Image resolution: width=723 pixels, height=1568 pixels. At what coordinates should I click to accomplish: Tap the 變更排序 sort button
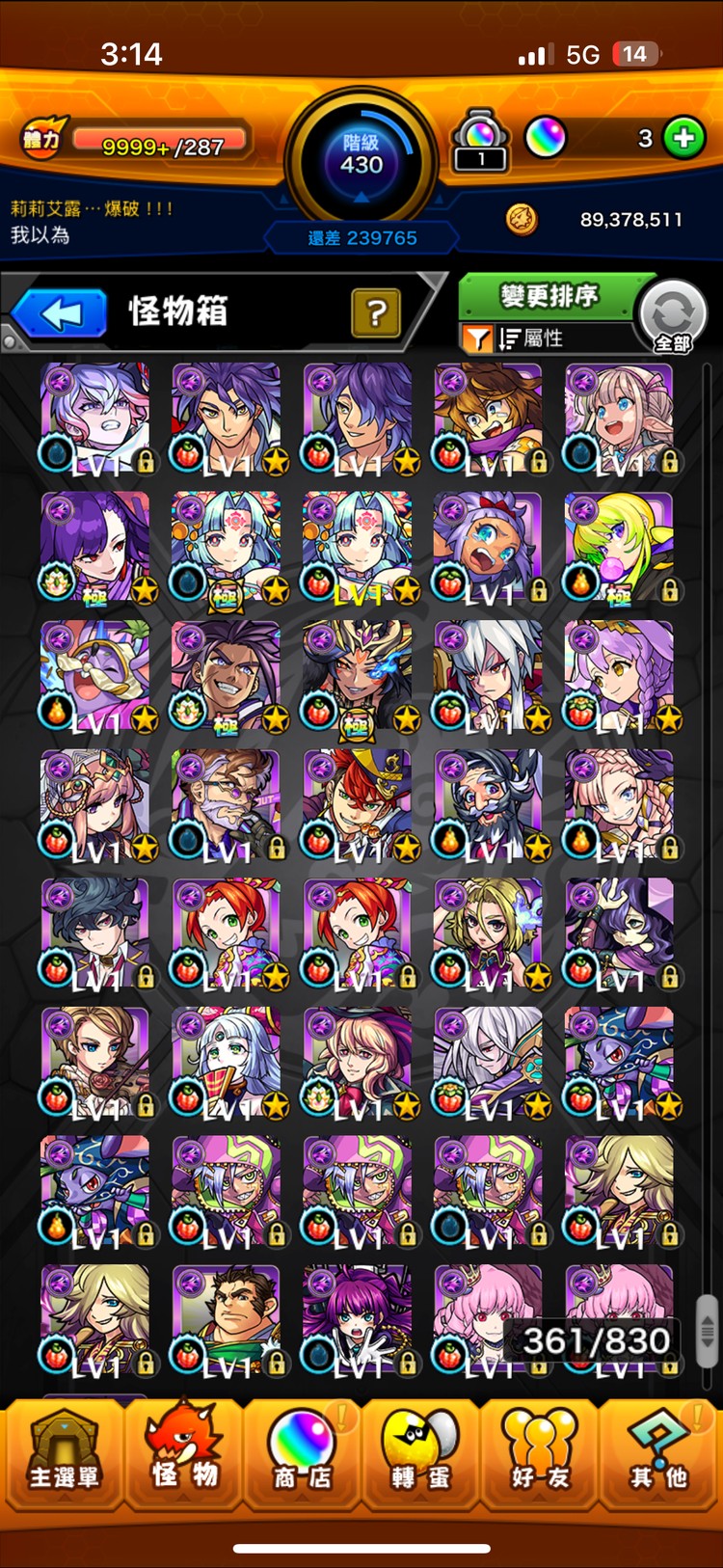pyautogui.click(x=548, y=296)
